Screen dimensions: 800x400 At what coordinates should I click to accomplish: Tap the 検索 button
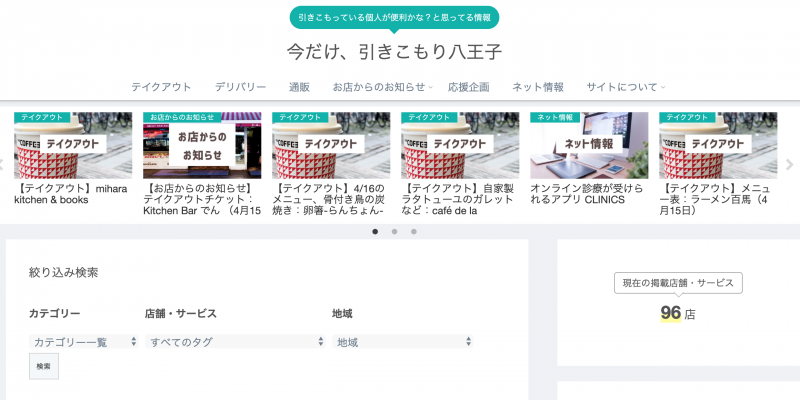tap(44, 366)
